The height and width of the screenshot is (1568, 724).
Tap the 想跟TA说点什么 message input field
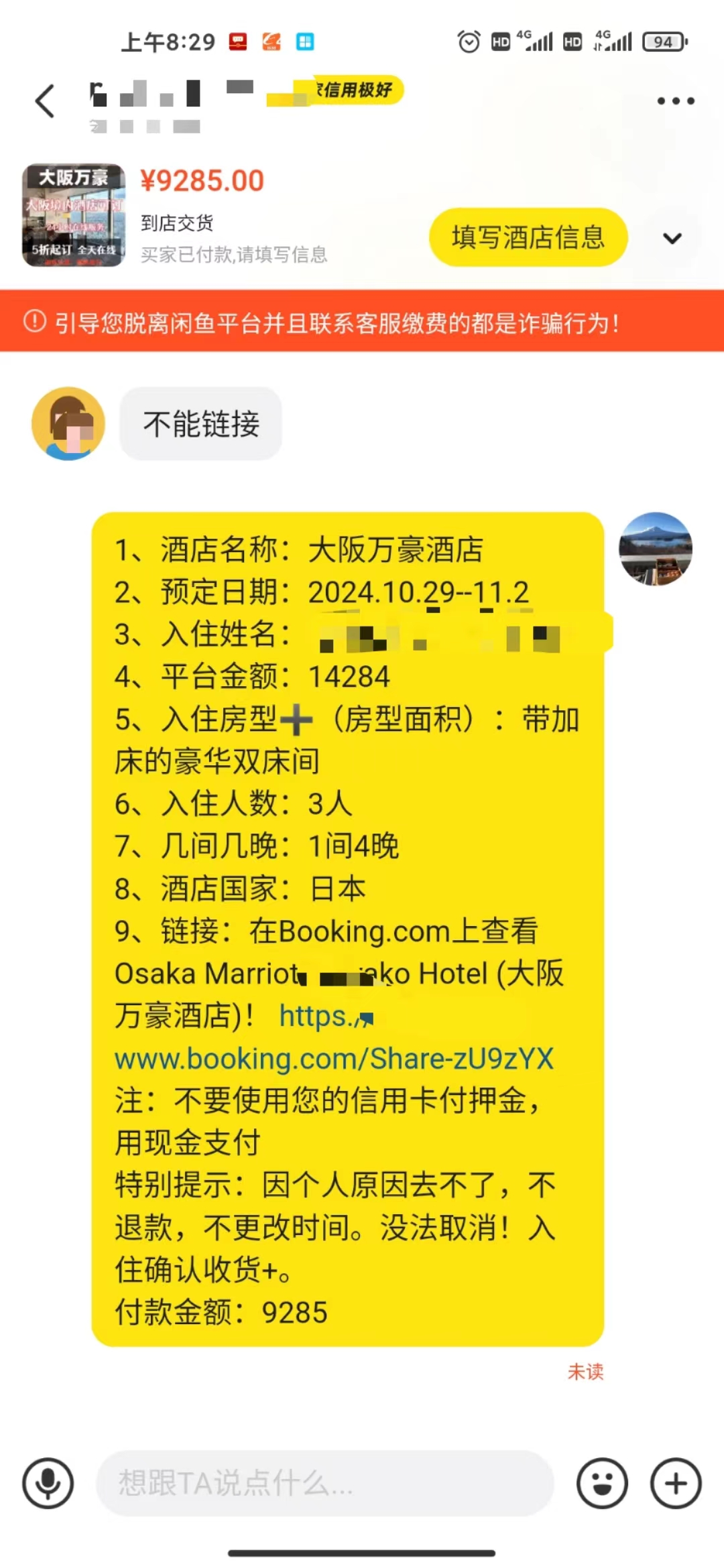pos(322,1484)
